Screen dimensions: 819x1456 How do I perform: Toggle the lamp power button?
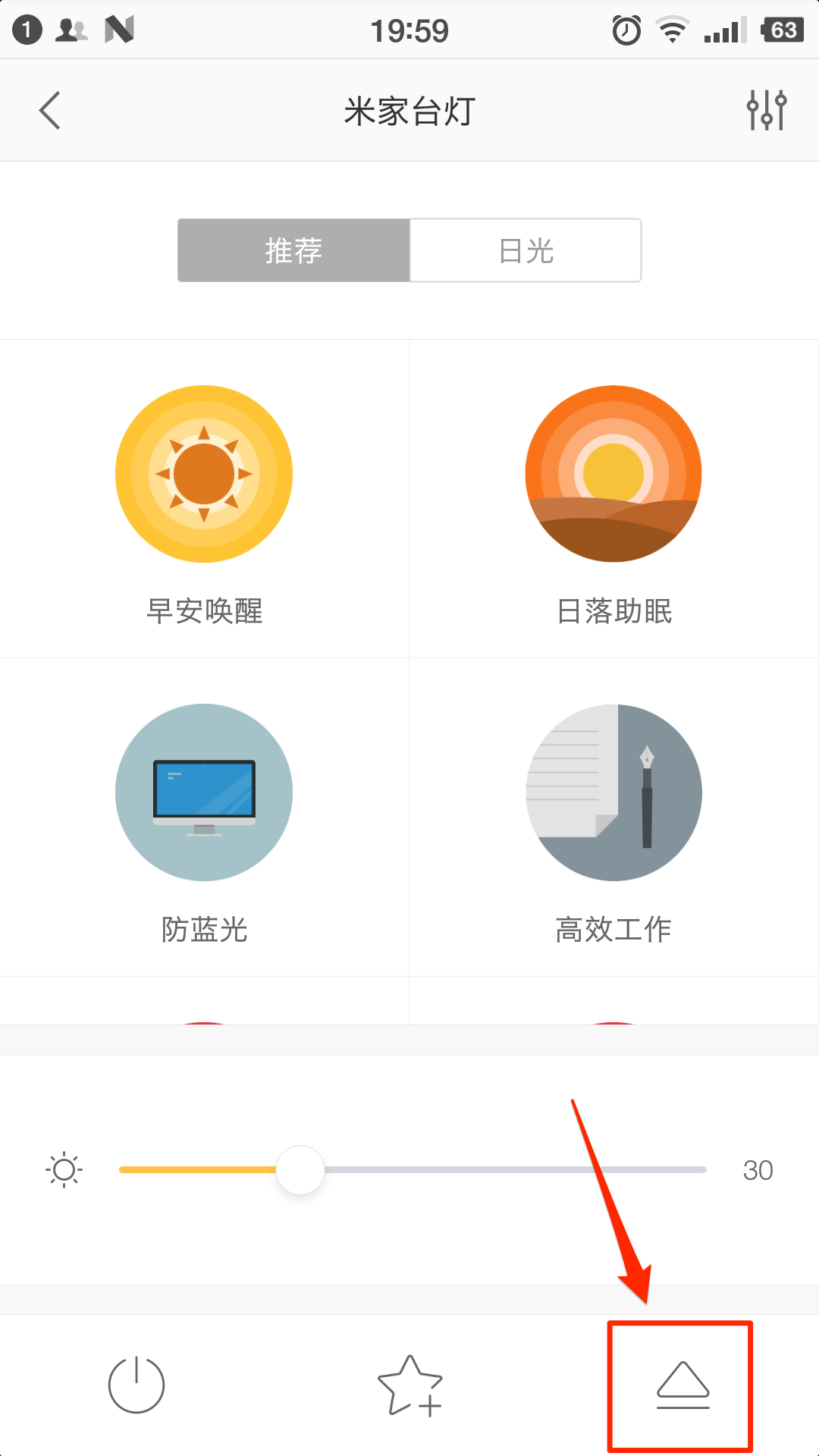(136, 1385)
